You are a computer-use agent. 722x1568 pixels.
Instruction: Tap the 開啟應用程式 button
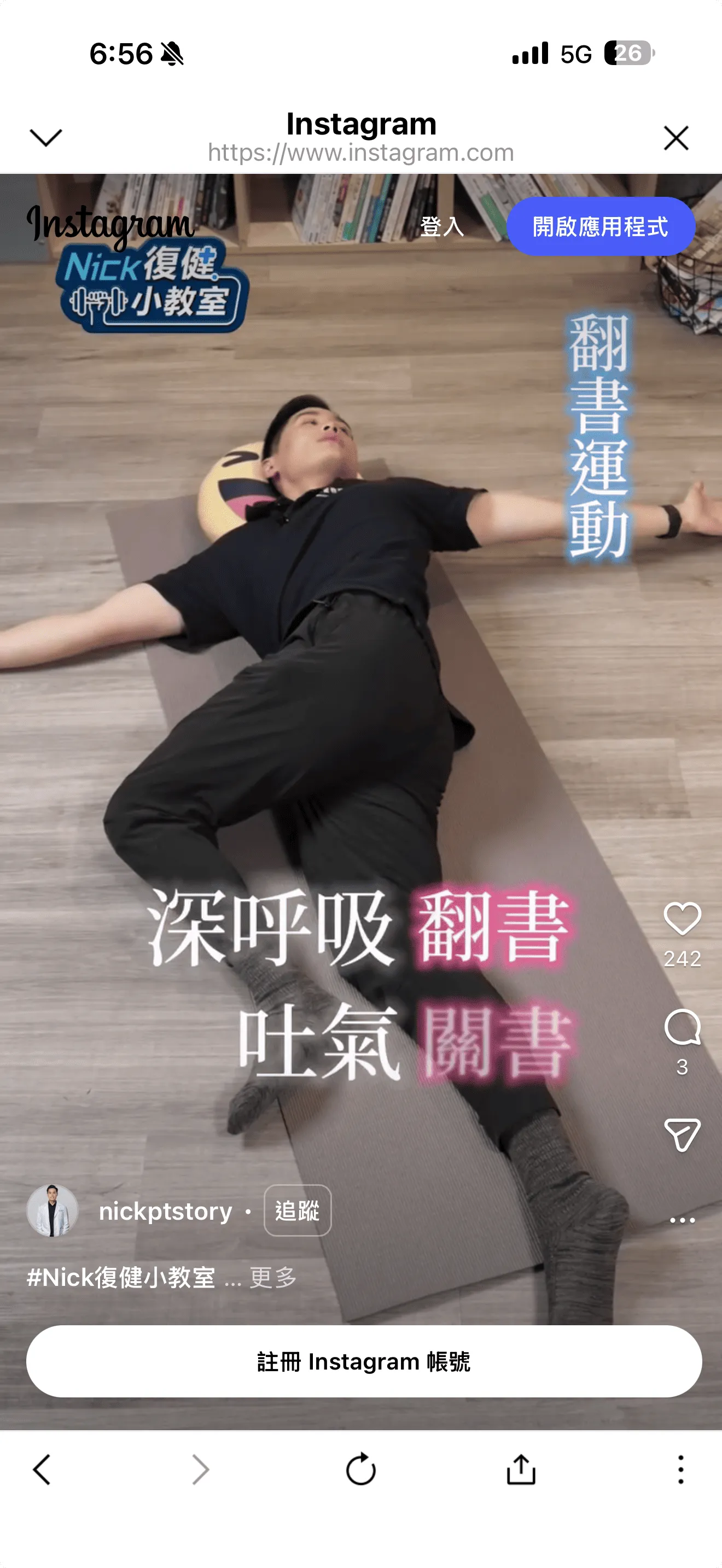click(x=600, y=226)
